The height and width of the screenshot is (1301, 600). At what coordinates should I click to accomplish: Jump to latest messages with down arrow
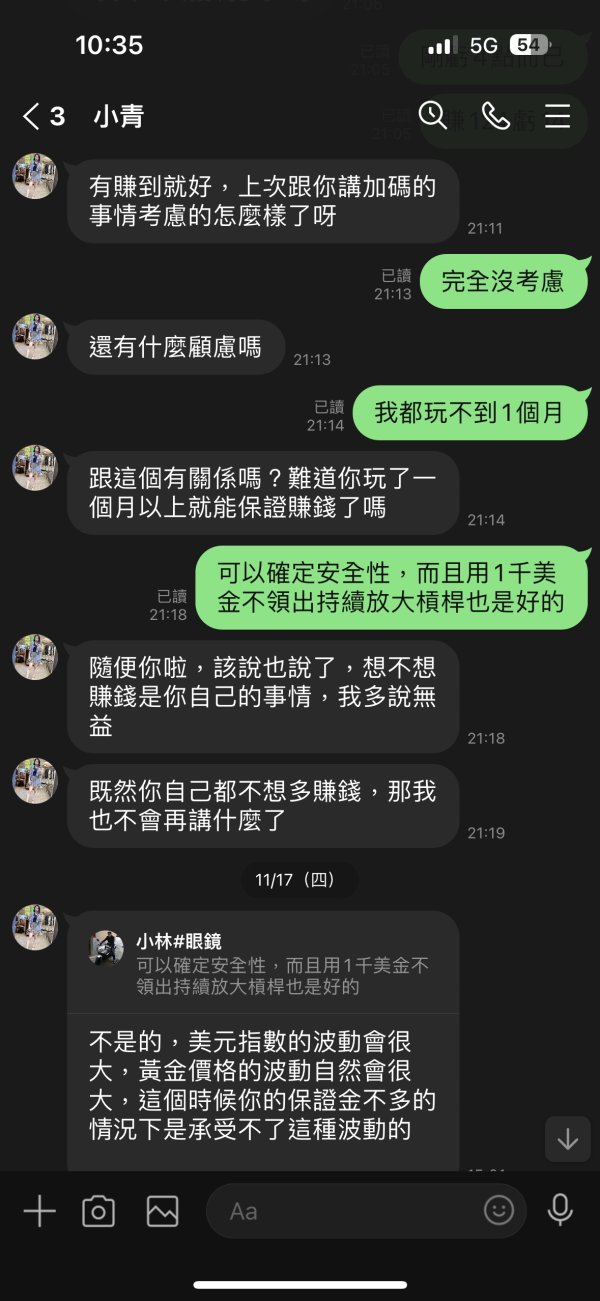tap(568, 1139)
